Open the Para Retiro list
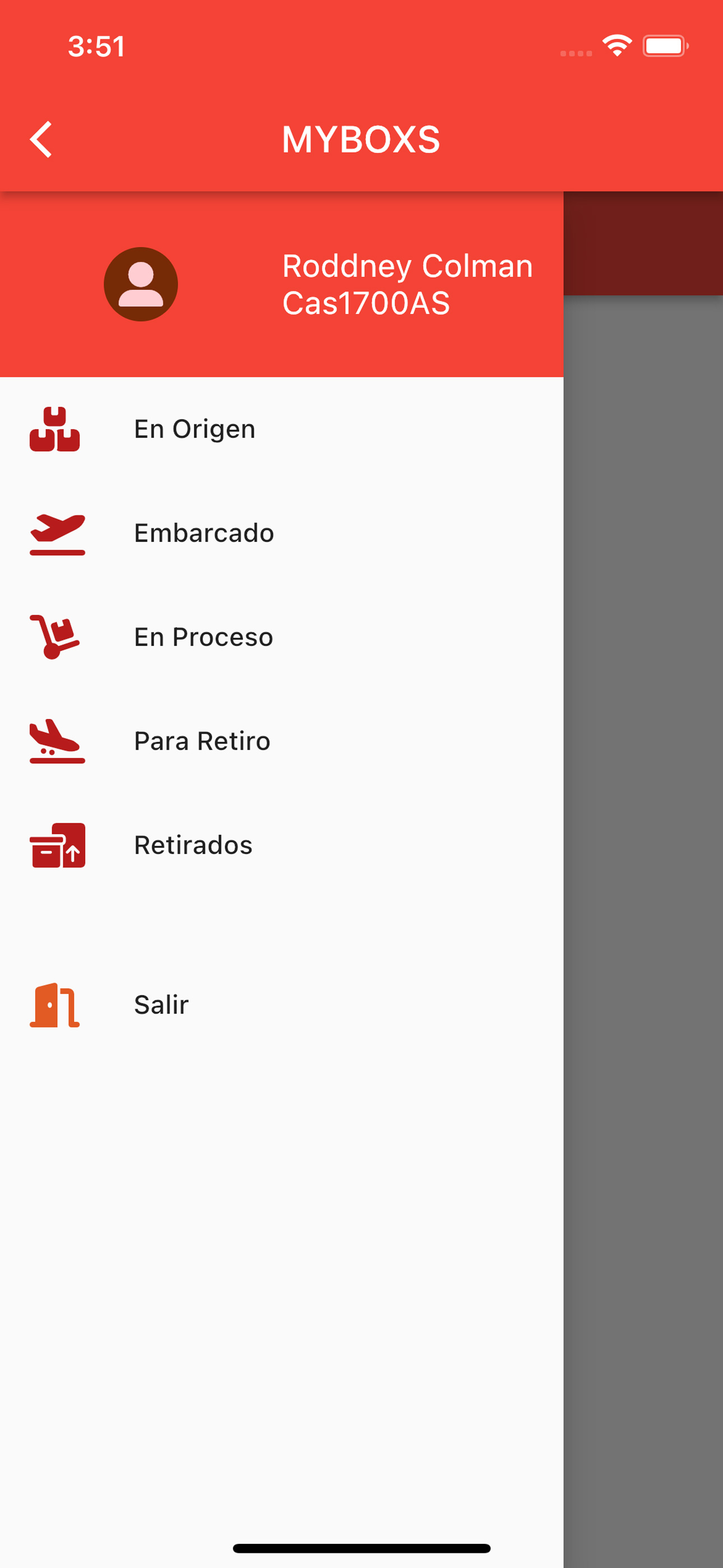The image size is (723, 1568). coord(282,741)
